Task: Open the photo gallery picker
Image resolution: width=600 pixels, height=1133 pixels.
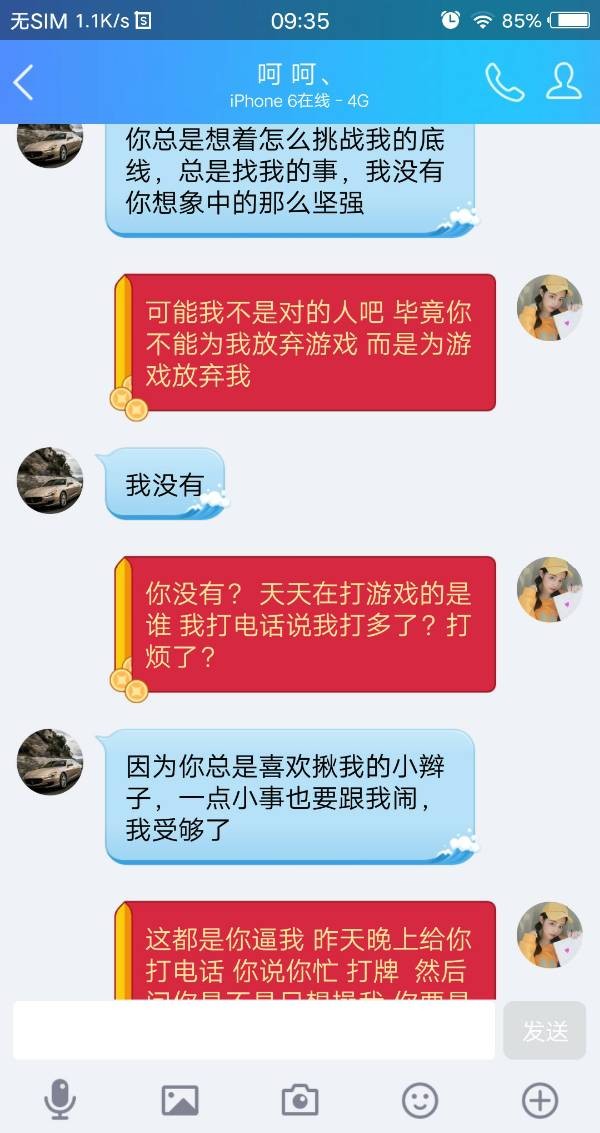Action: 180,1100
